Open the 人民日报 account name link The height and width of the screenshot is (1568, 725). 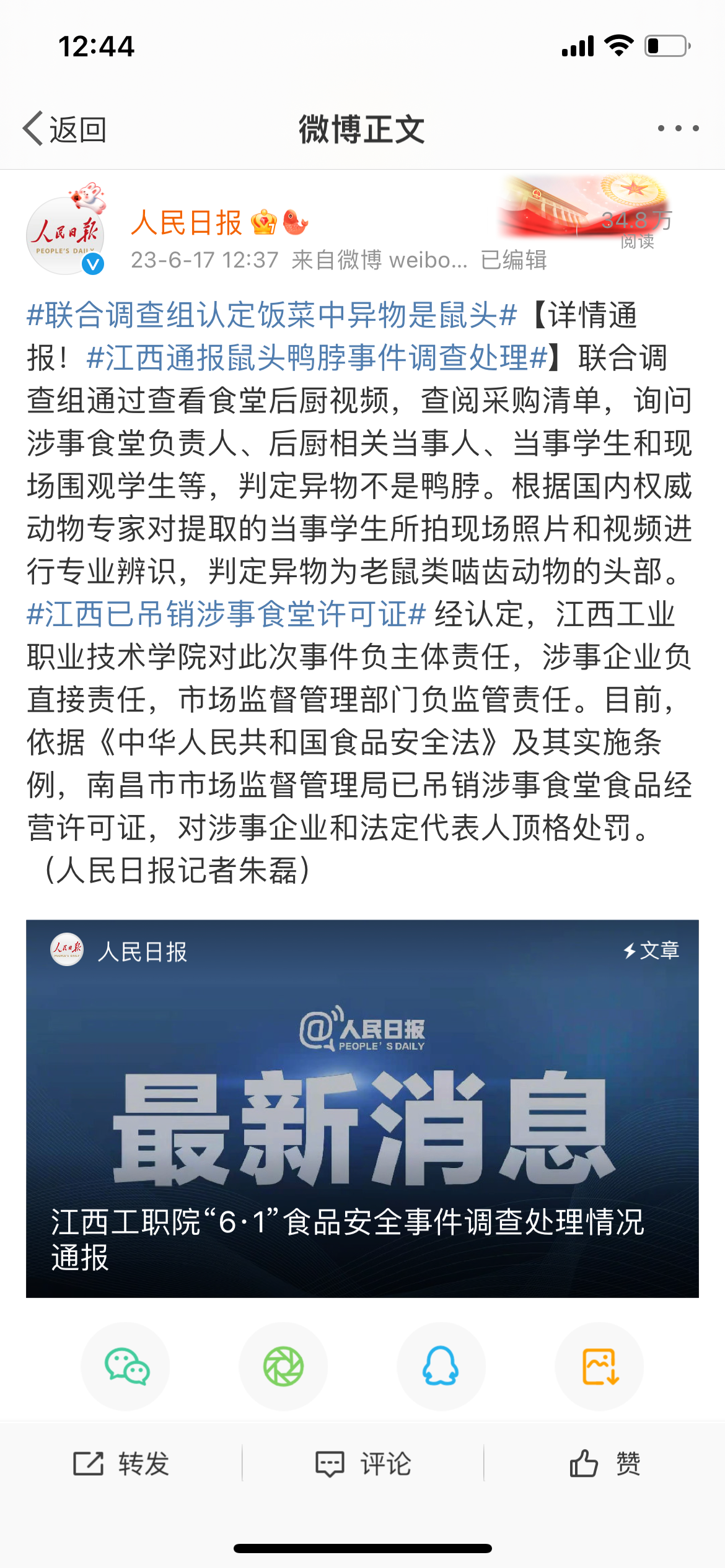187,223
